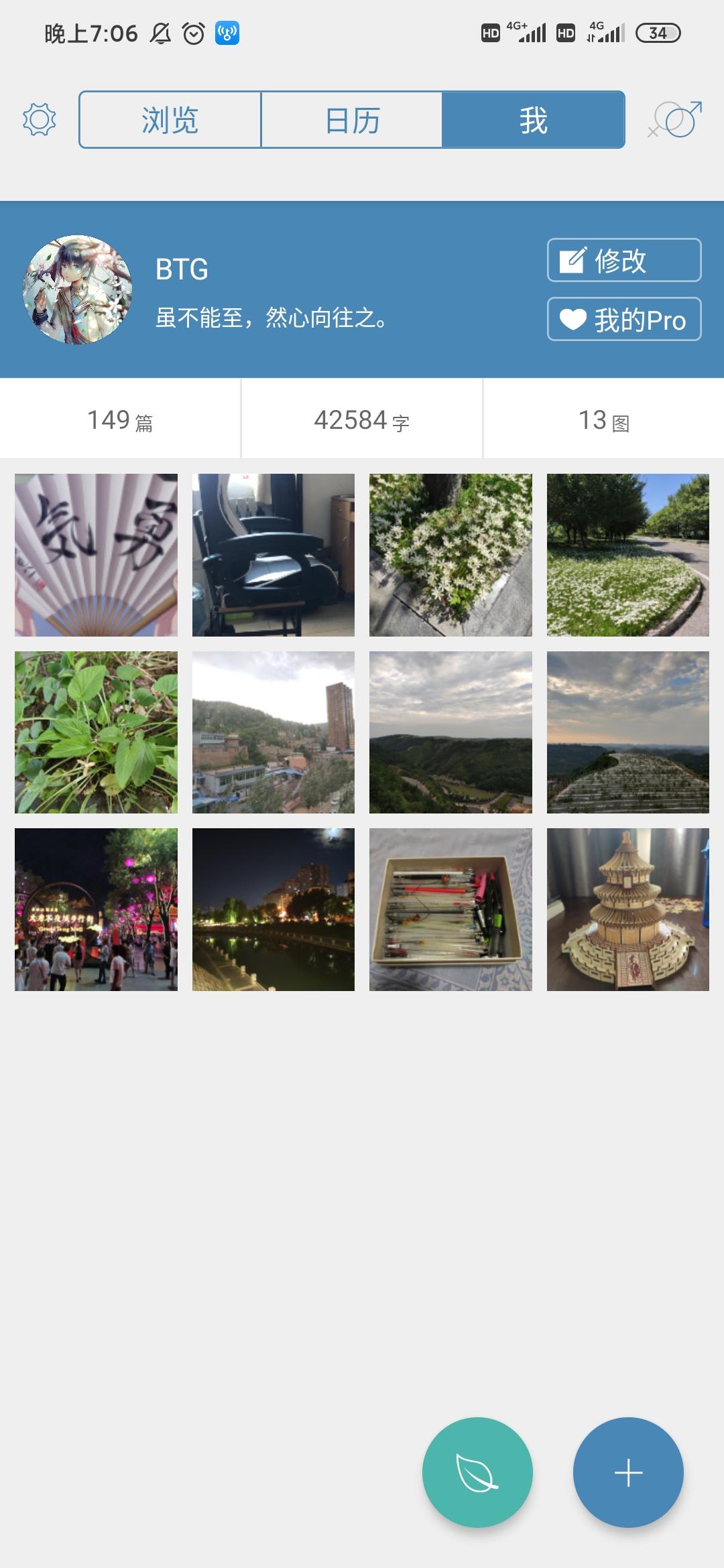Open the folding fan calligraphy photo
Screen dimensions: 724x1568
tap(96, 555)
